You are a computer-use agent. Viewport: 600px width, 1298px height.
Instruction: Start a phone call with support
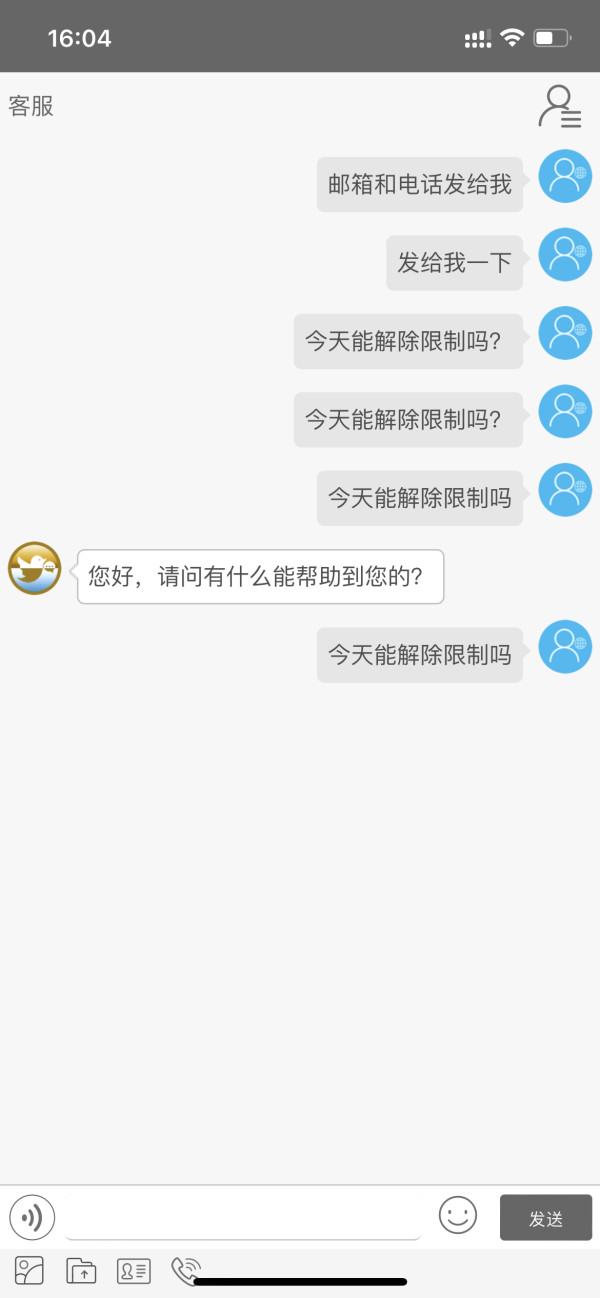pyautogui.click(x=186, y=1271)
